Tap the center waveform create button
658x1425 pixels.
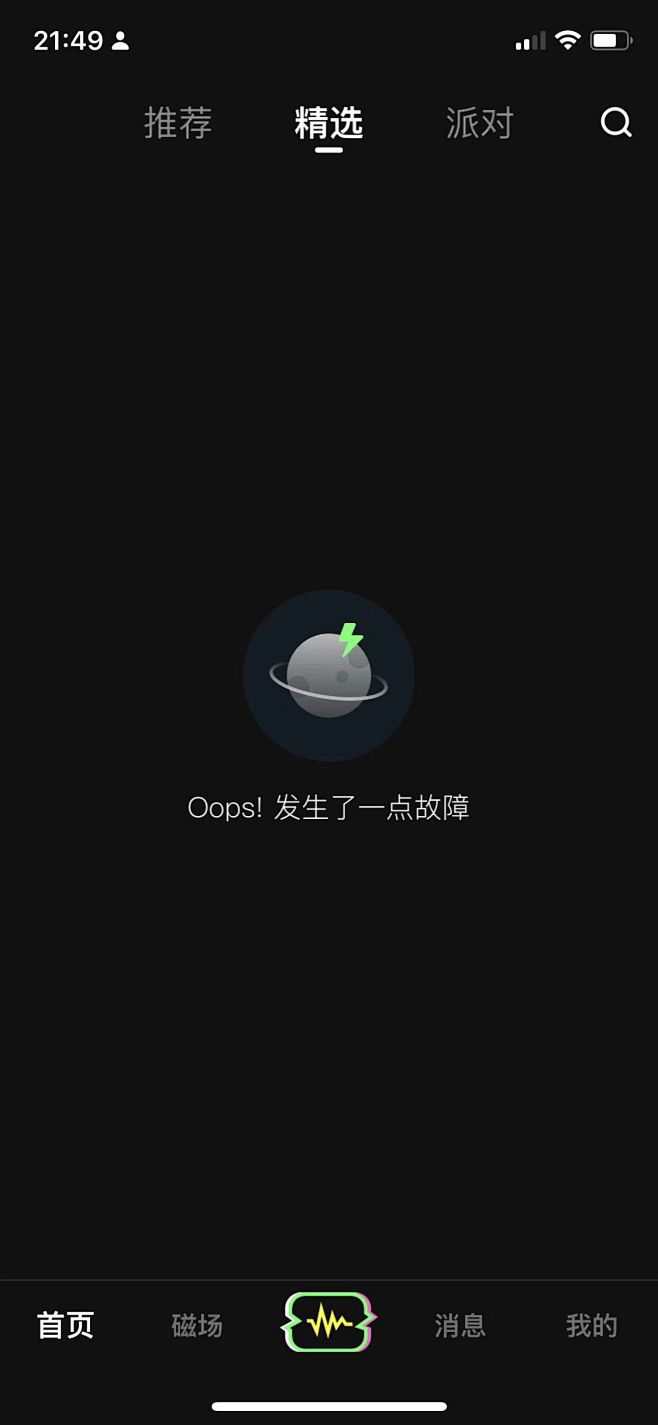tap(329, 1323)
